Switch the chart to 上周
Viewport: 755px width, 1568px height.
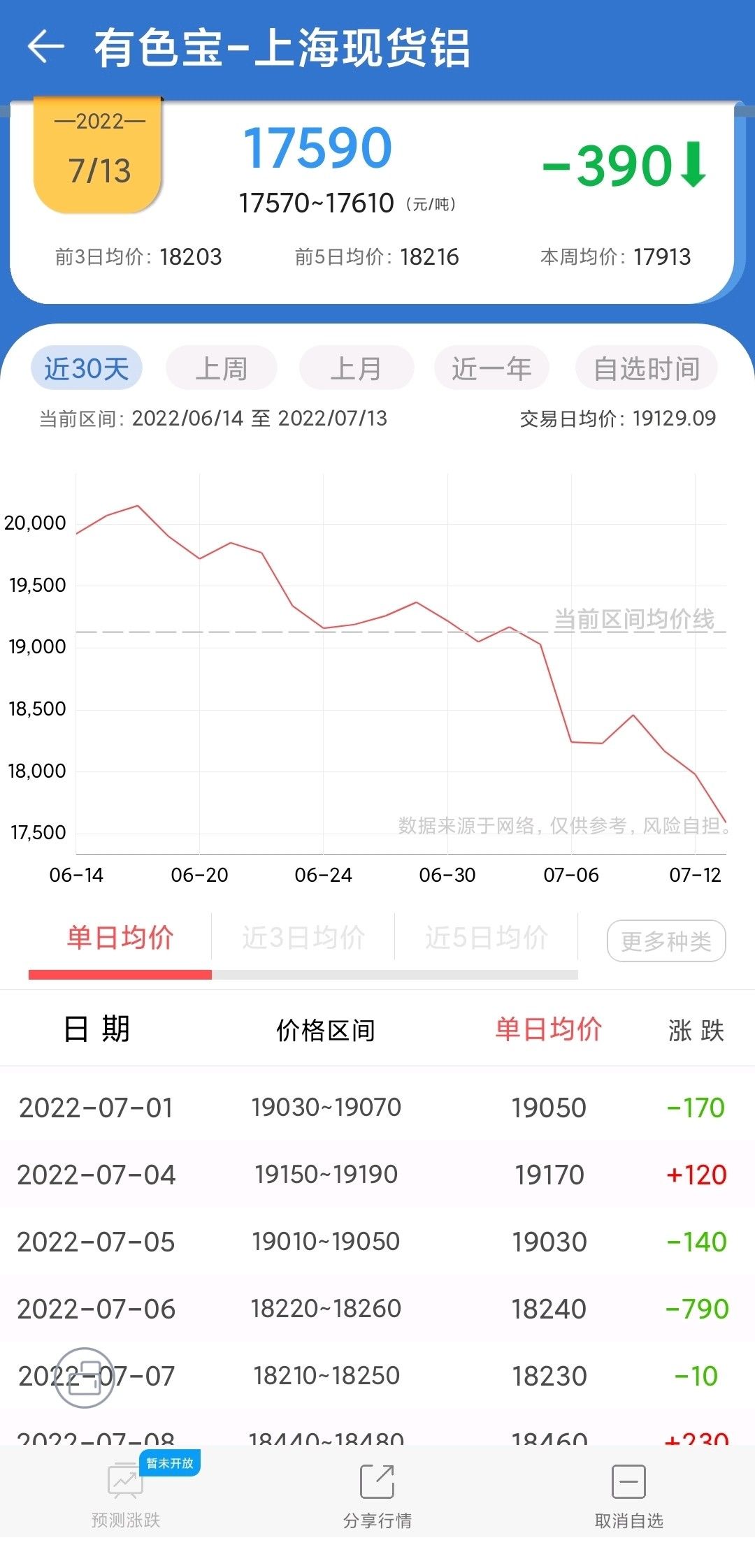(x=221, y=368)
